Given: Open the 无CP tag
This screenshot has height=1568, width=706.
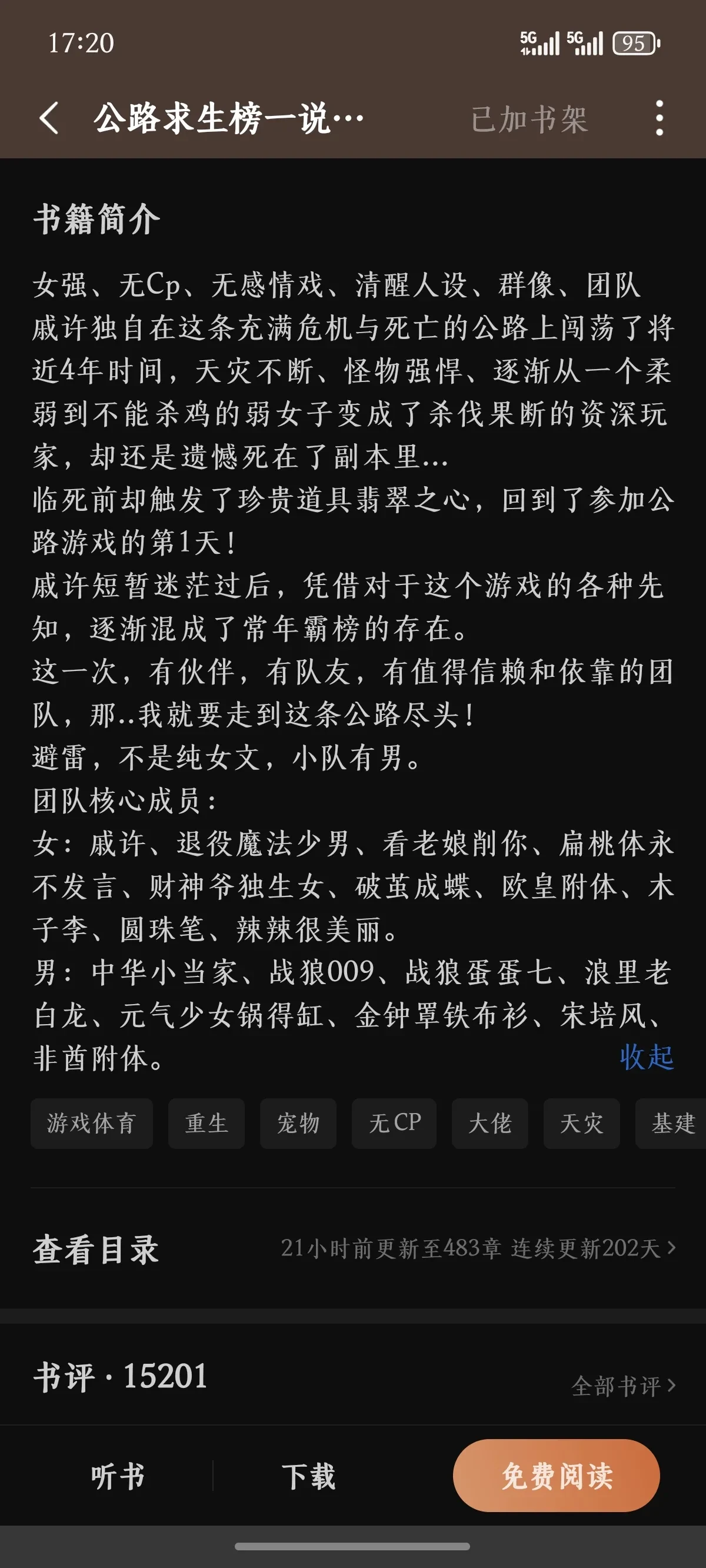Looking at the screenshot, I should [394, 1123].
